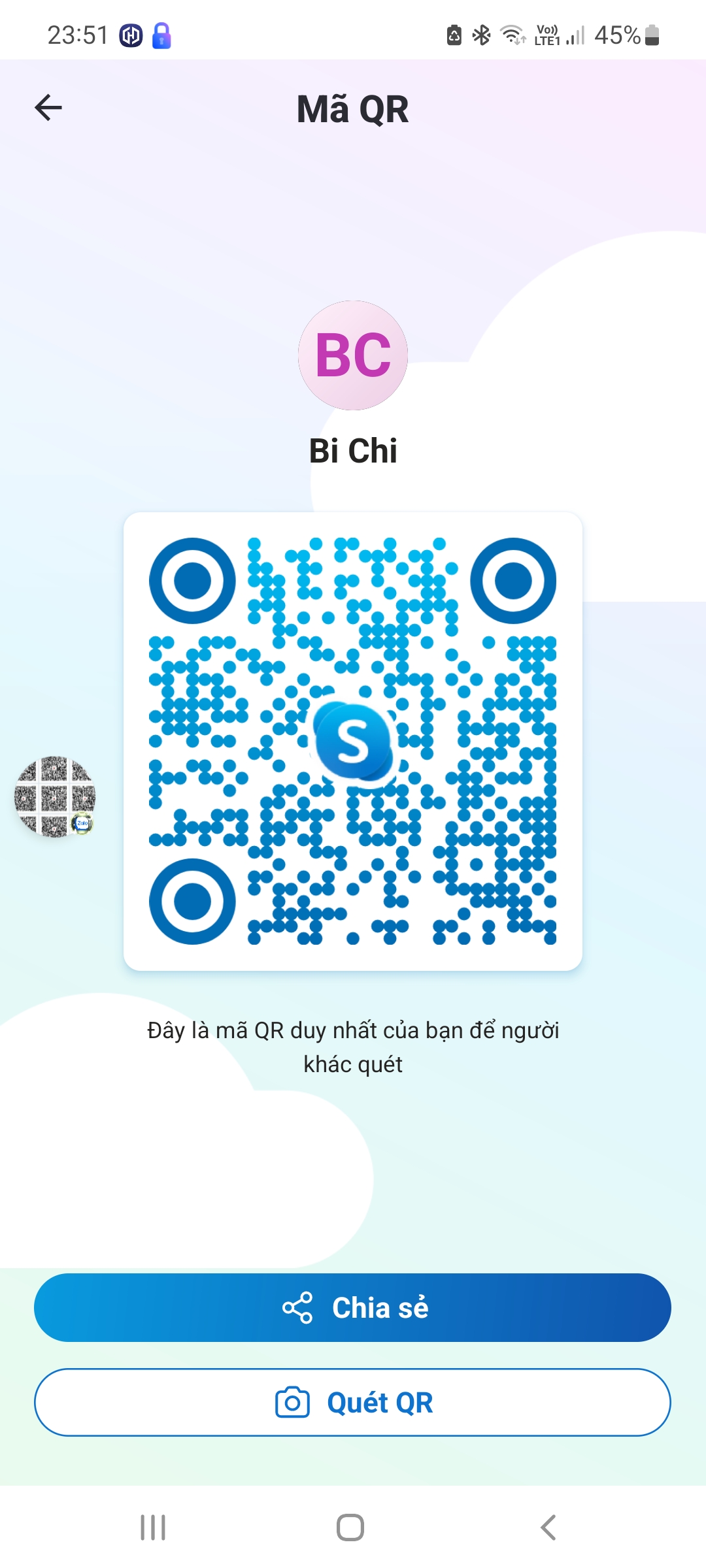Go back using the top-left arrow

point(48,108)
